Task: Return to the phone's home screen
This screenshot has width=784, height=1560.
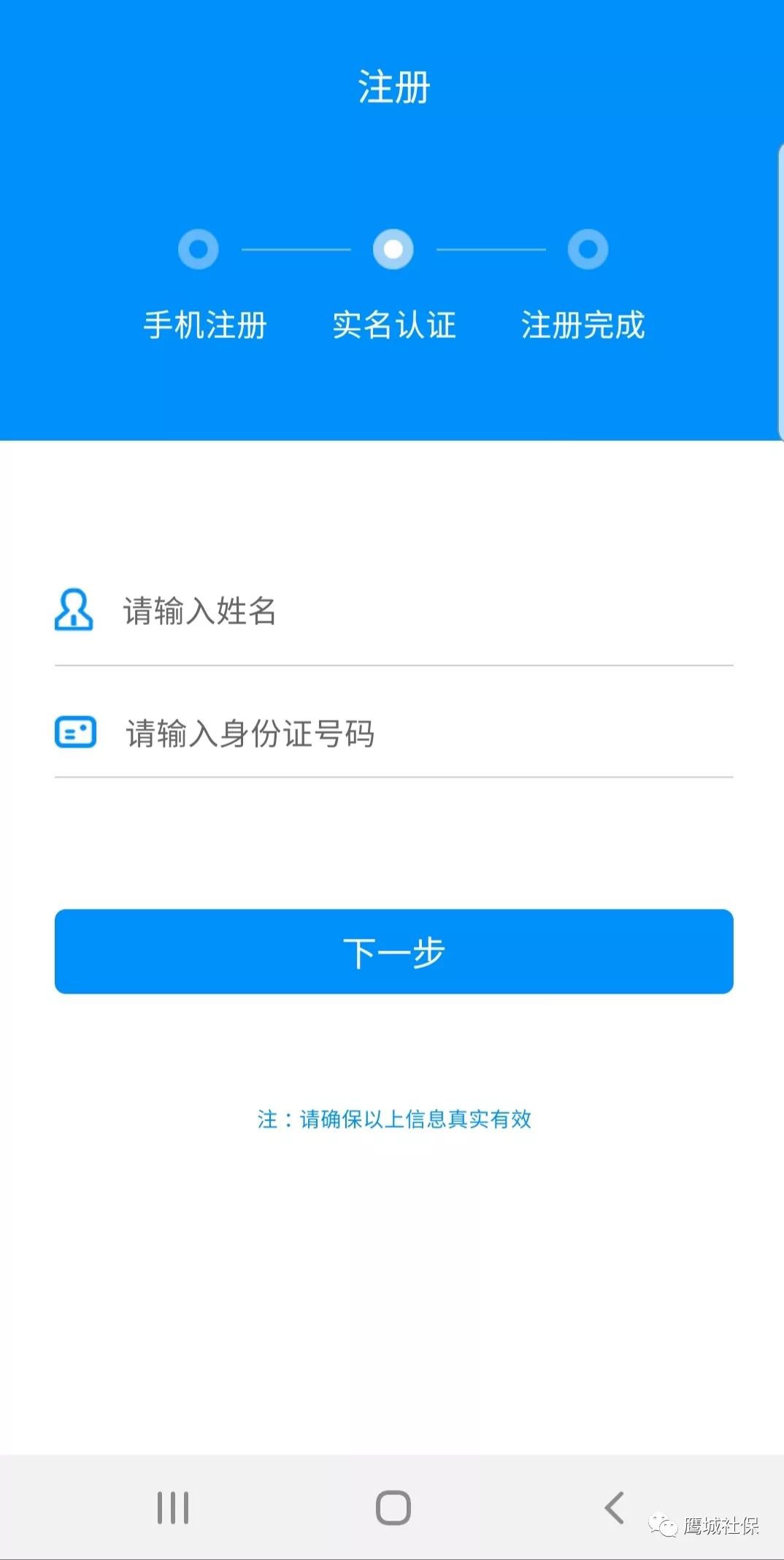Action: tap(393, 1507)
